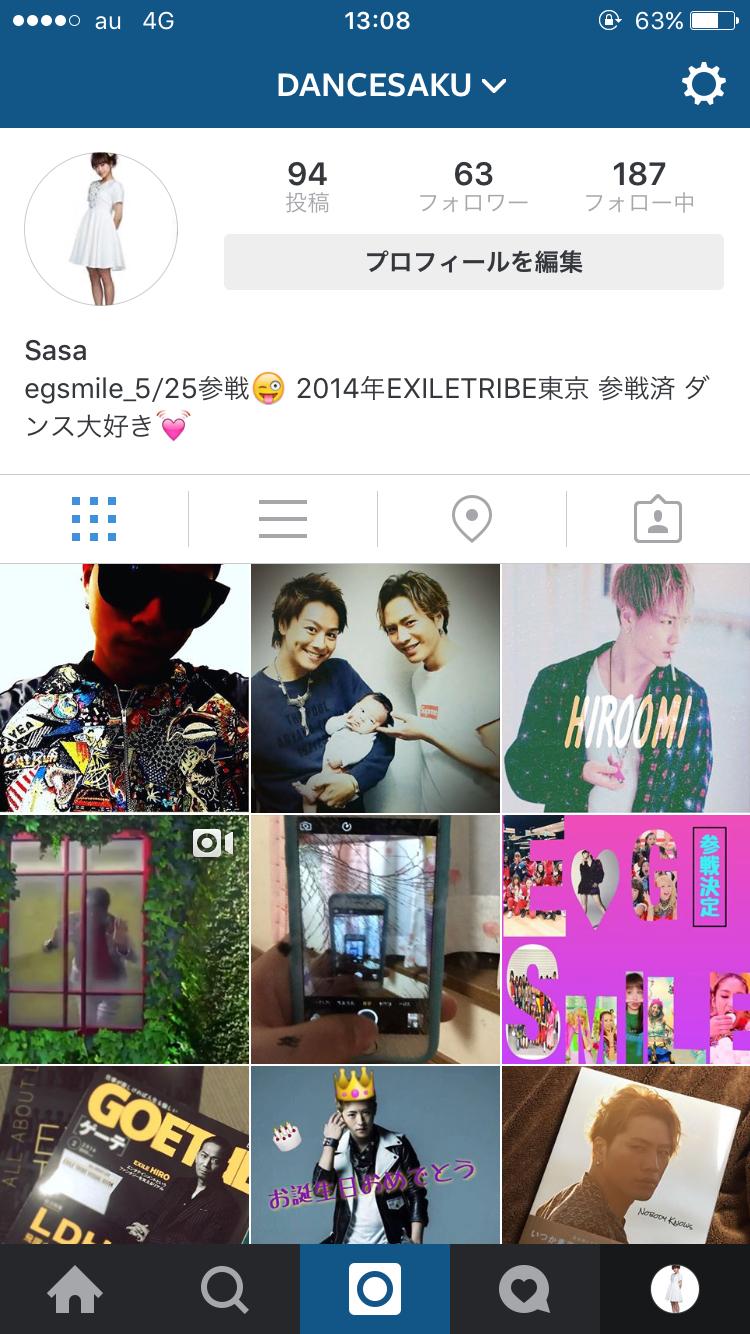Open the search and explore tab
This screenshot has width=750, height=1334.
tap(225, 1290)
